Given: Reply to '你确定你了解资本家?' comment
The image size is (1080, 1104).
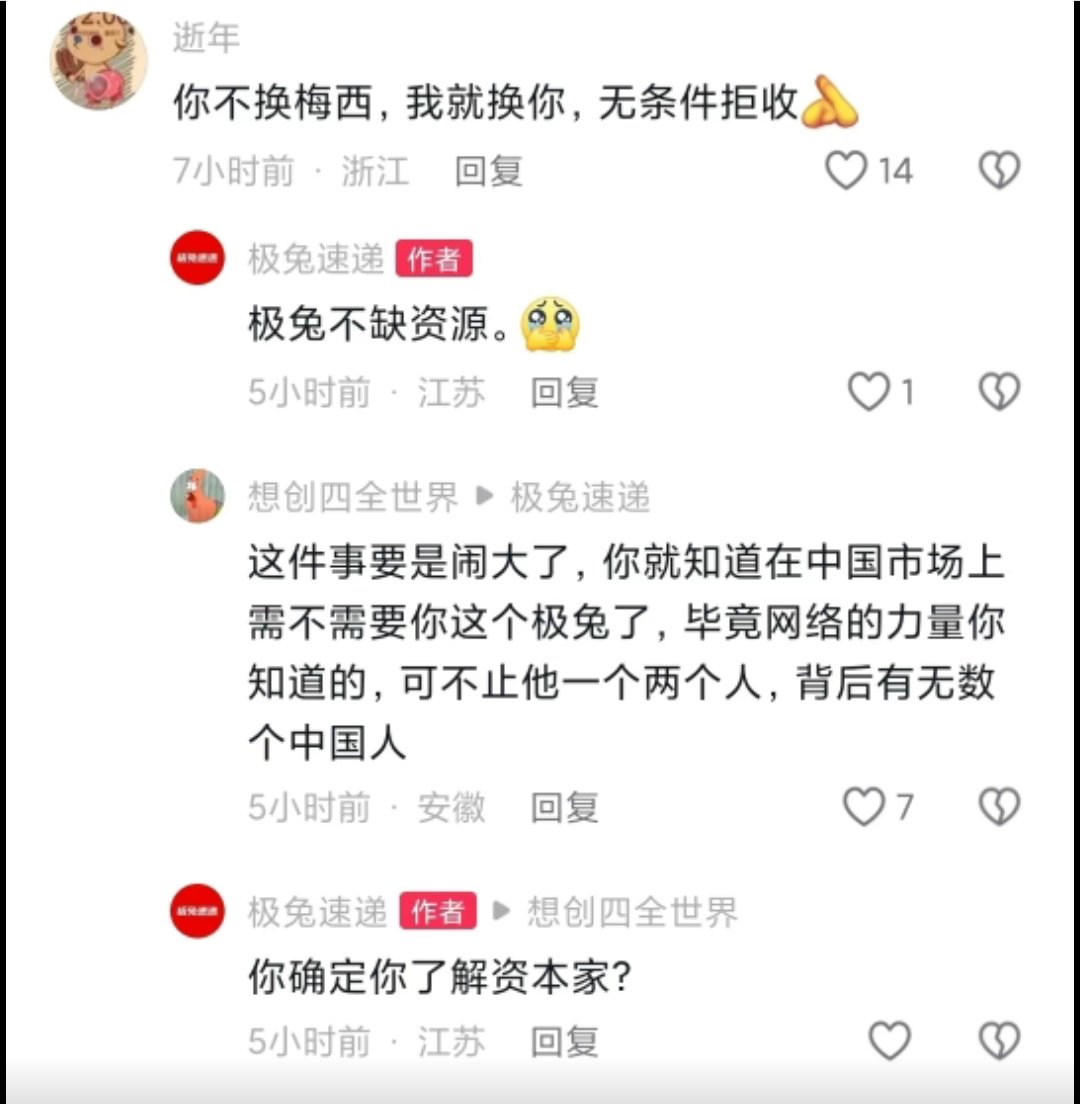Looking at the screenshot, I should (x=564, y=1042).
